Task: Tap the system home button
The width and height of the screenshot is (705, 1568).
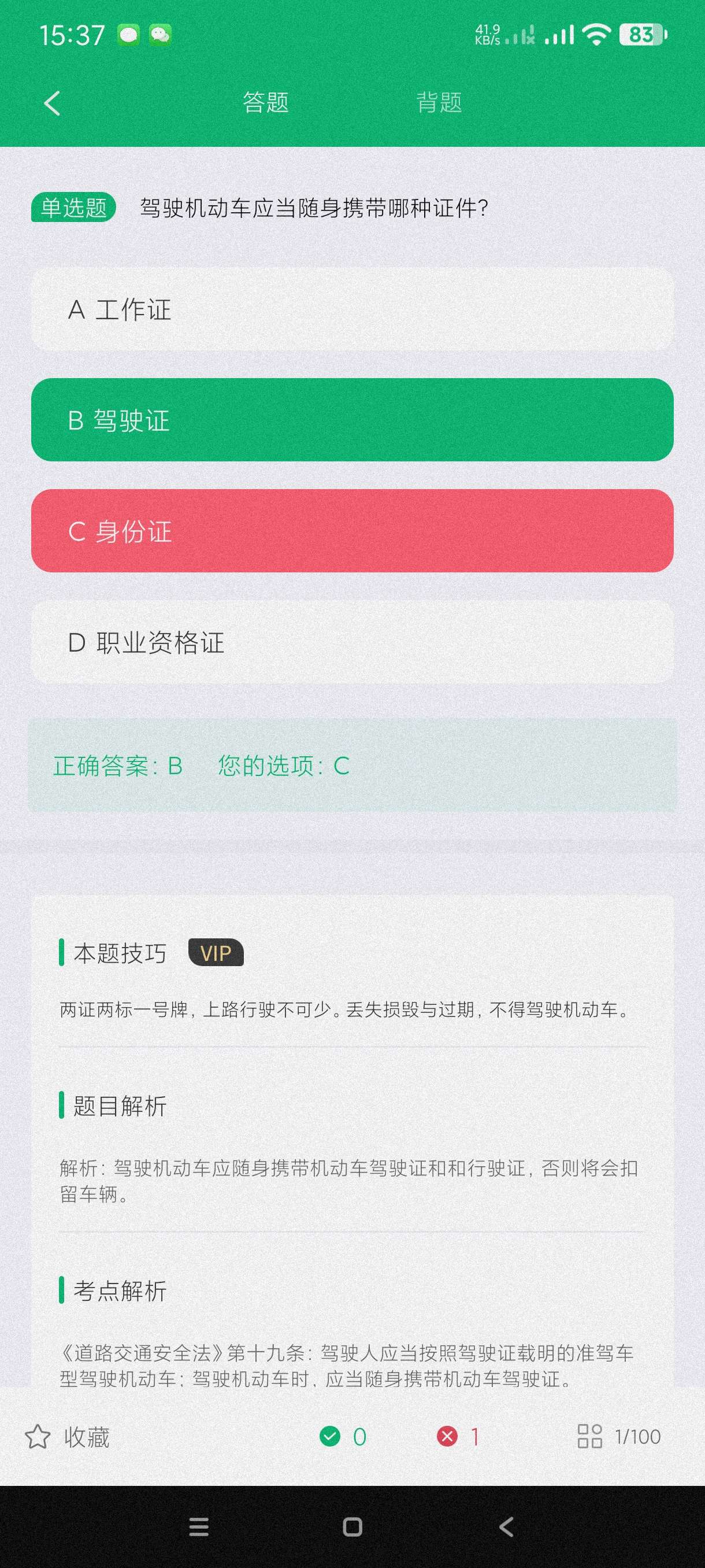Action: 352,1526
